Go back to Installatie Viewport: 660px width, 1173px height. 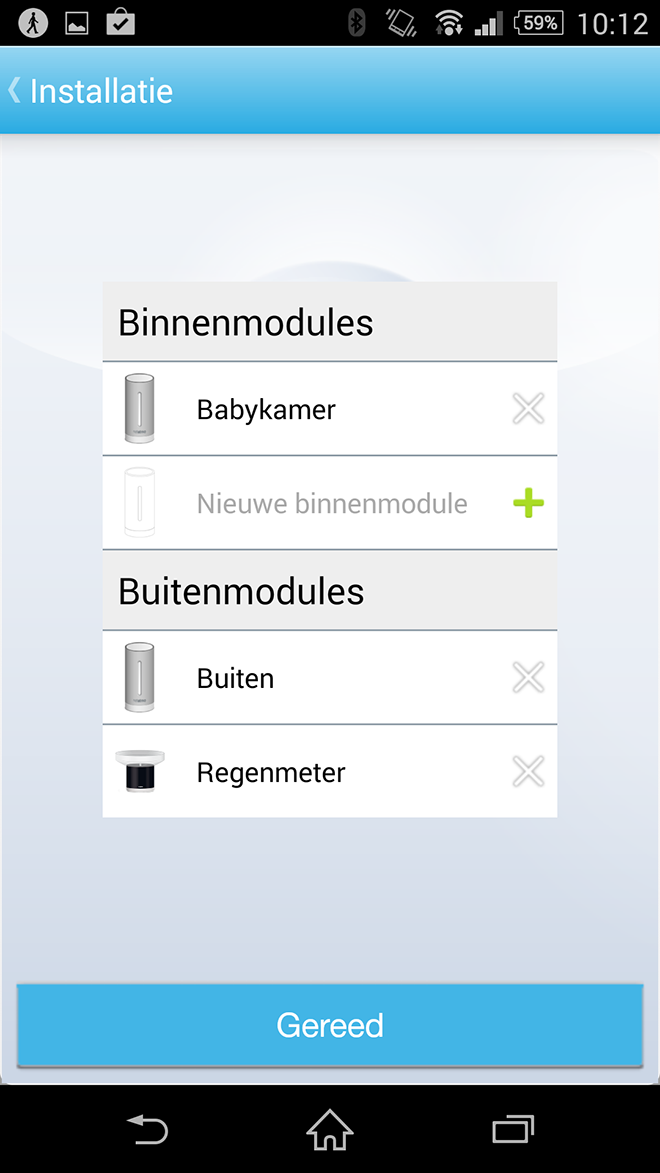coord(90,91)
